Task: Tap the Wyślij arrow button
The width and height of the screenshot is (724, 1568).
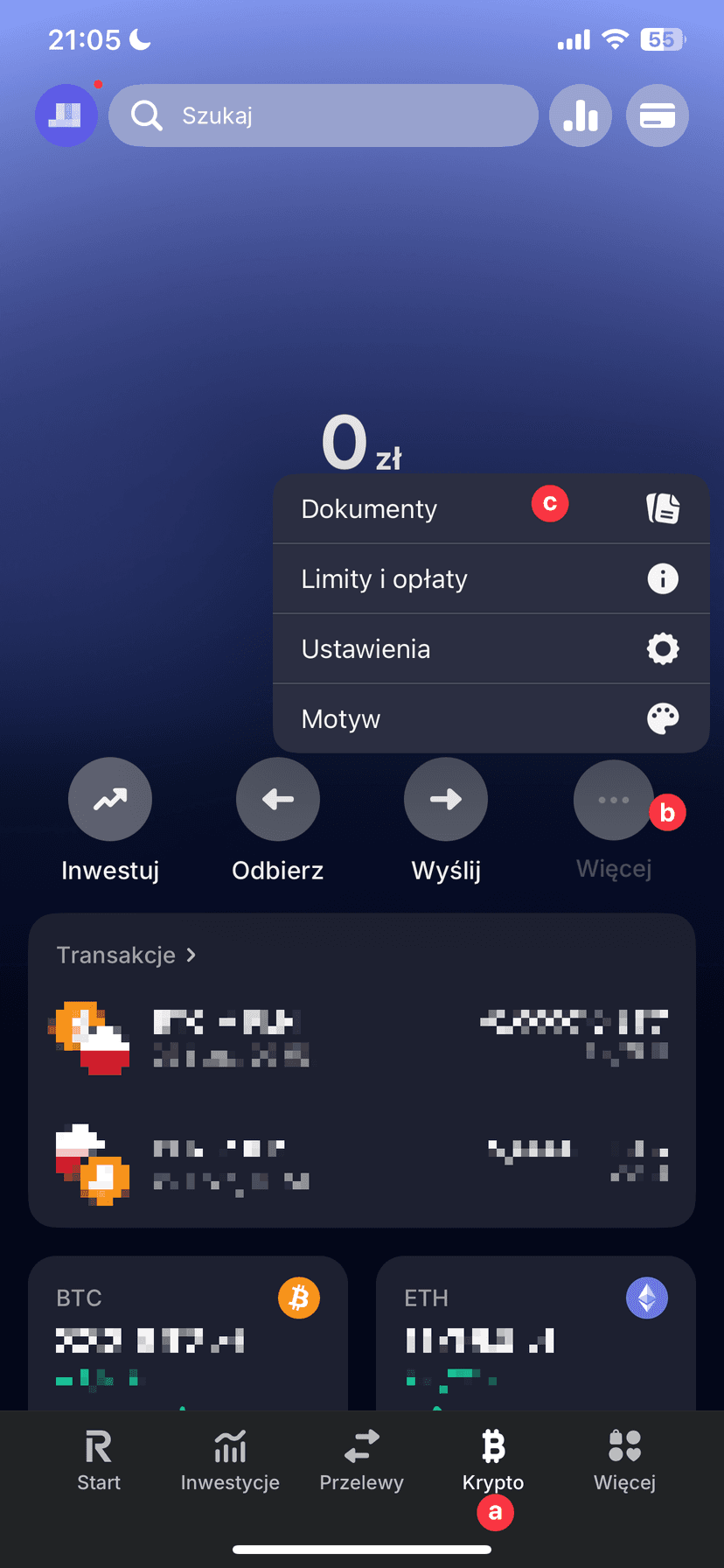Action: click(x=445, y=799)
